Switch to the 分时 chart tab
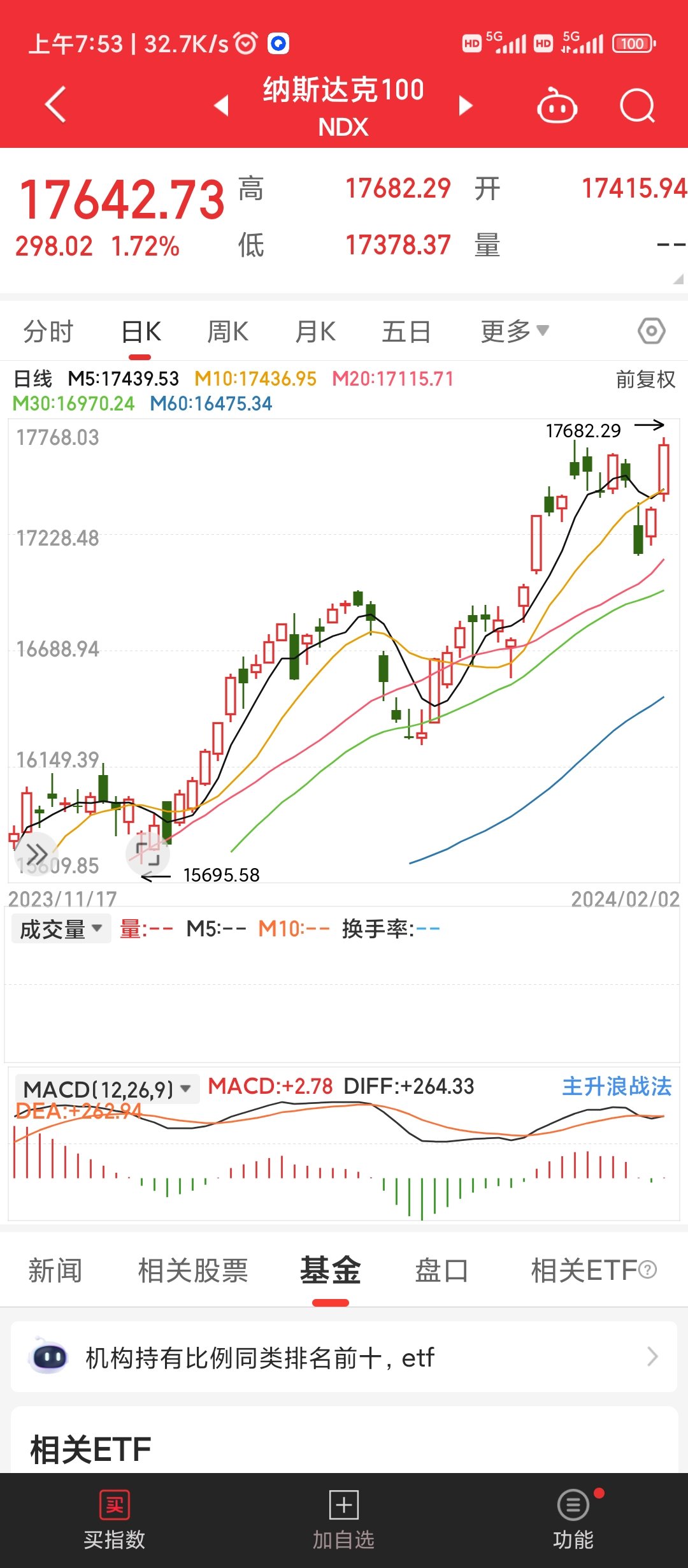This screenshot has width=688, height=1568. click(x=48, y=332)
